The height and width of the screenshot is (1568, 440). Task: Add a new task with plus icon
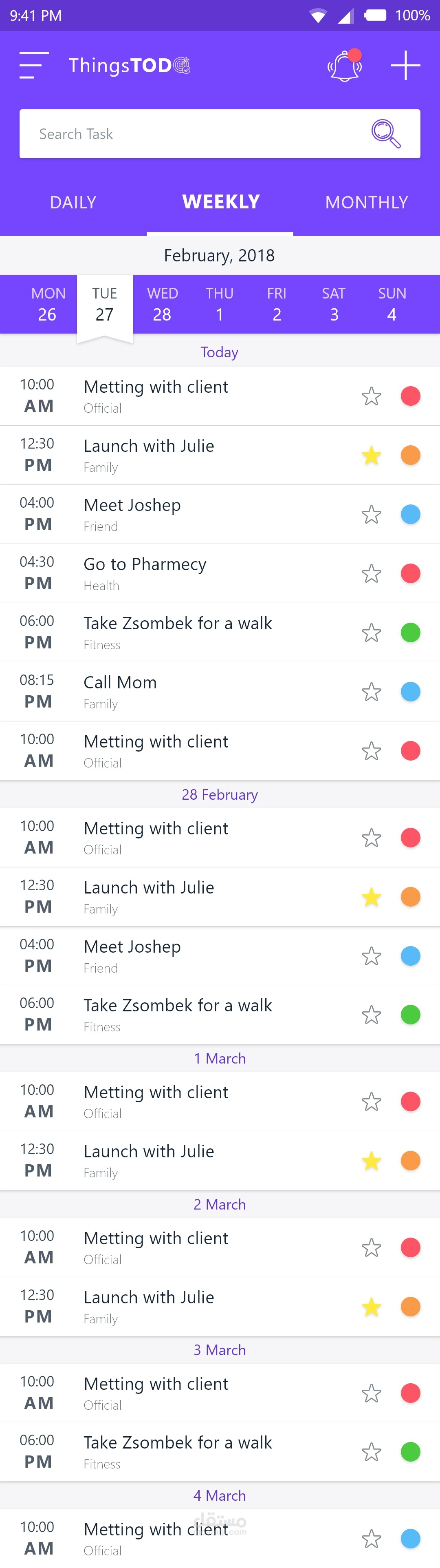click(405, 65)
